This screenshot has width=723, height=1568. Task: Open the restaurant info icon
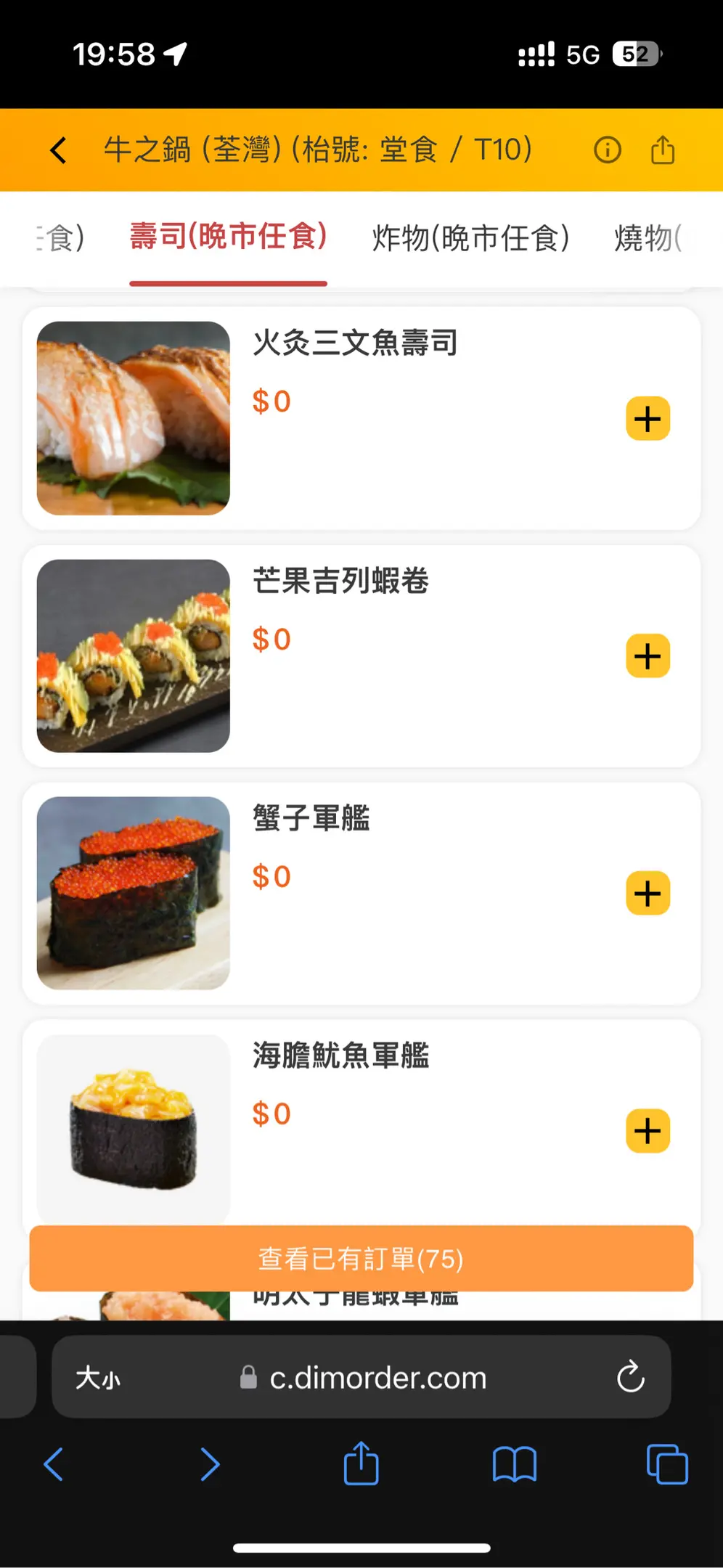608,150
